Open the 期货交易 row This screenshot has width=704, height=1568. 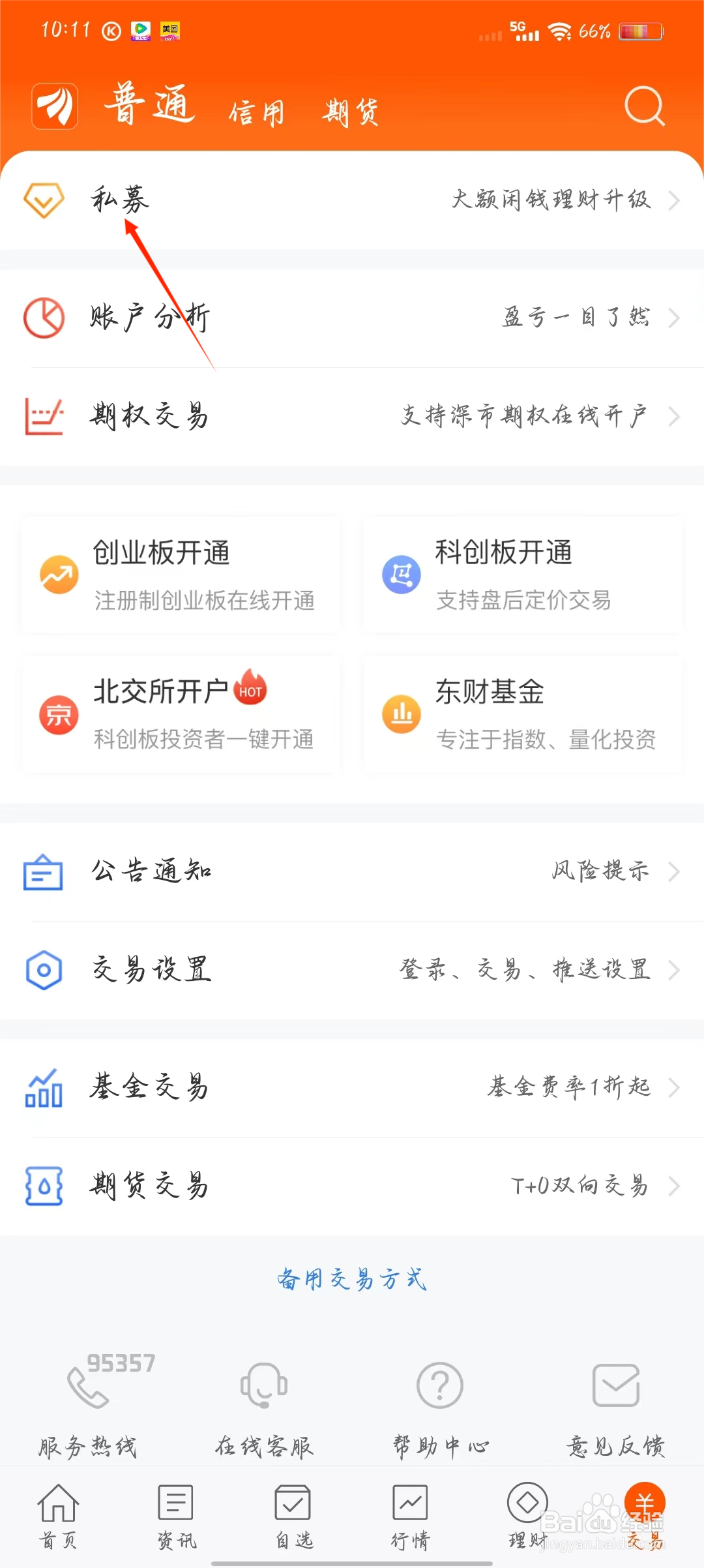click(352, 1186)
